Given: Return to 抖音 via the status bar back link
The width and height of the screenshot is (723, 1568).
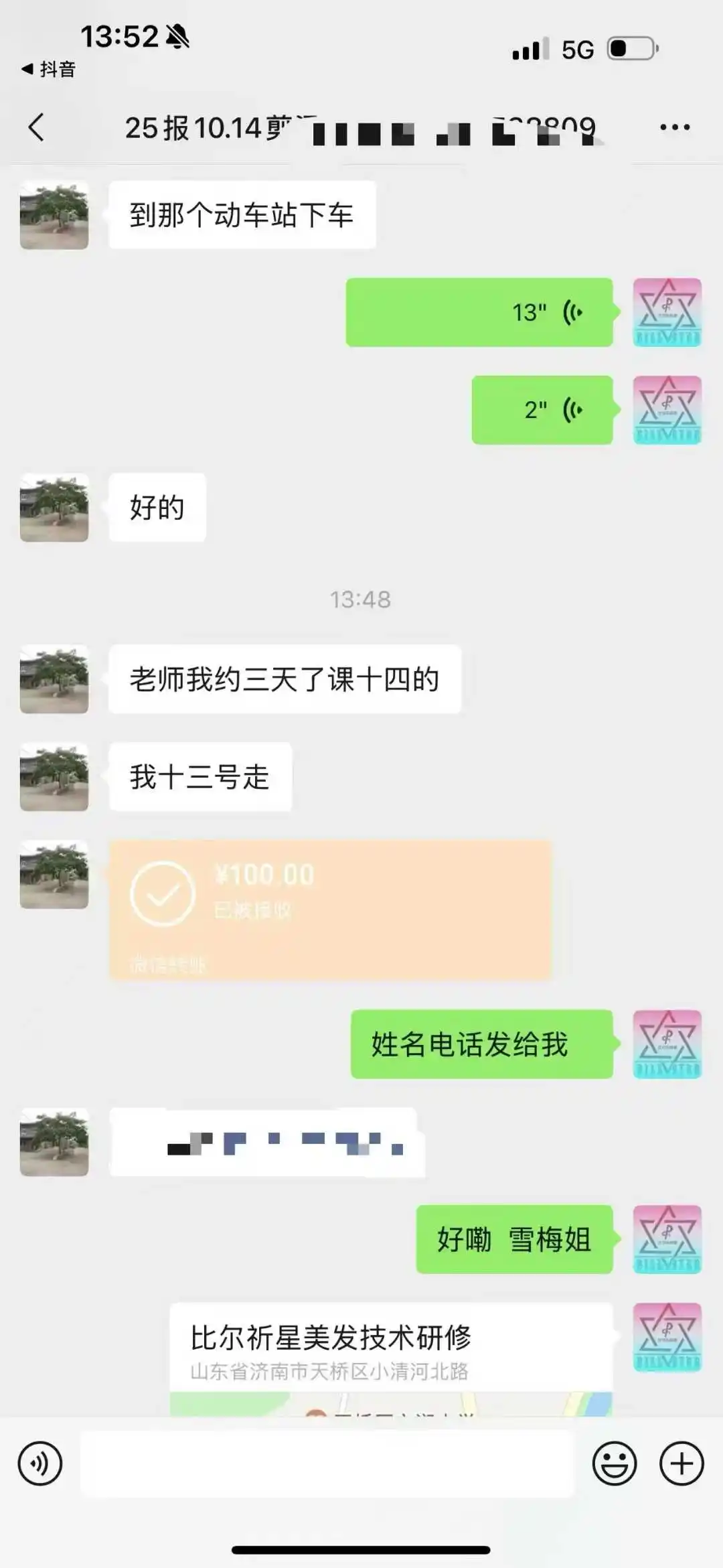Looking at the screenshot, I should [49, 69].
